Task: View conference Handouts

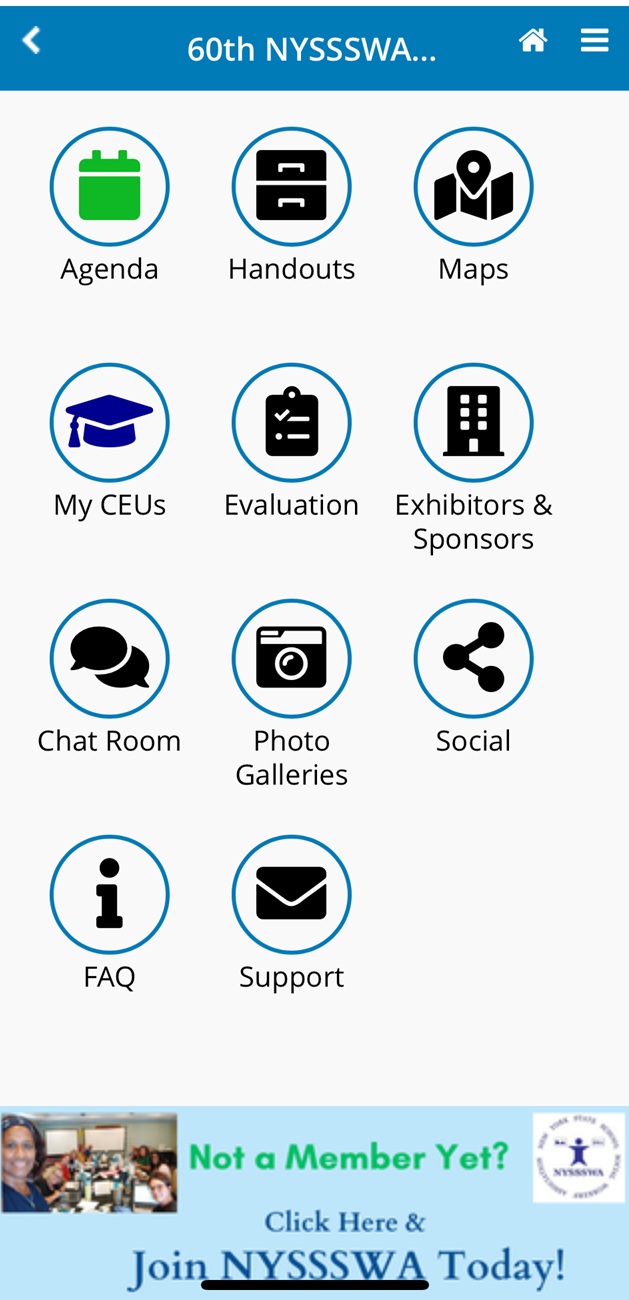Action: [x=292, y=187]
